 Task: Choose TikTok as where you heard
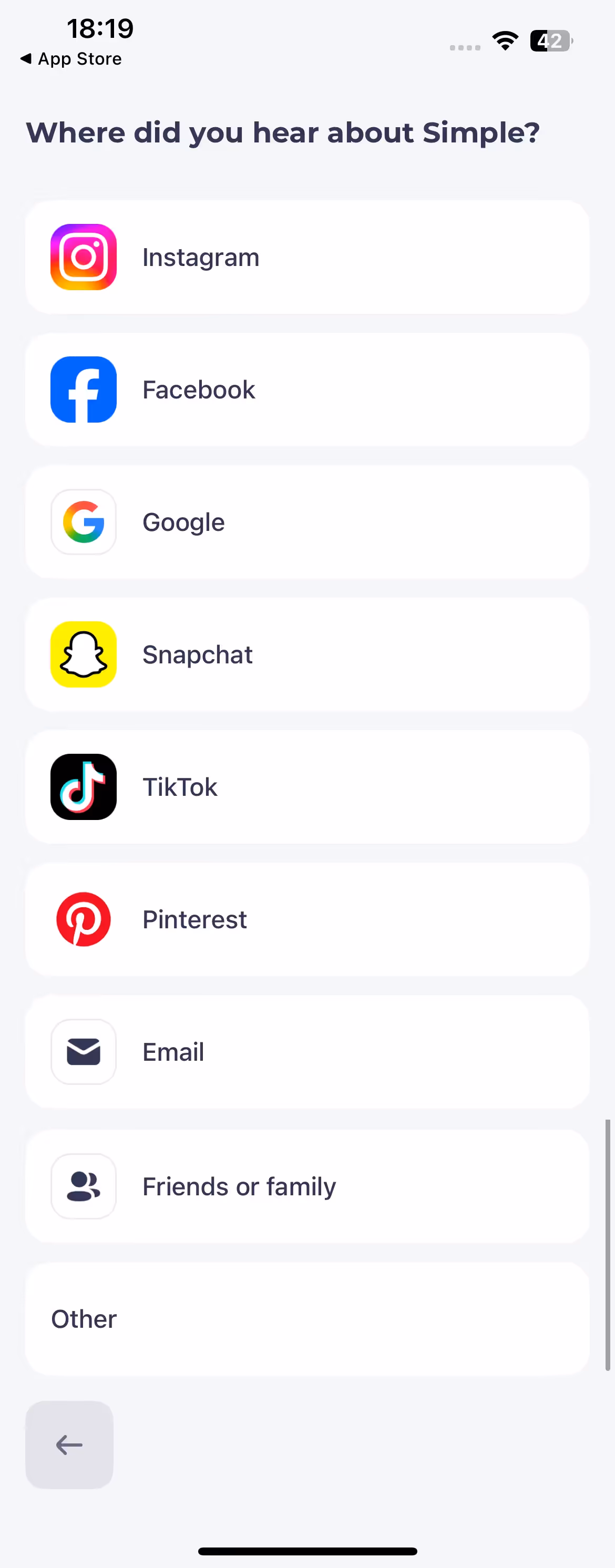[x=307, y=787]
